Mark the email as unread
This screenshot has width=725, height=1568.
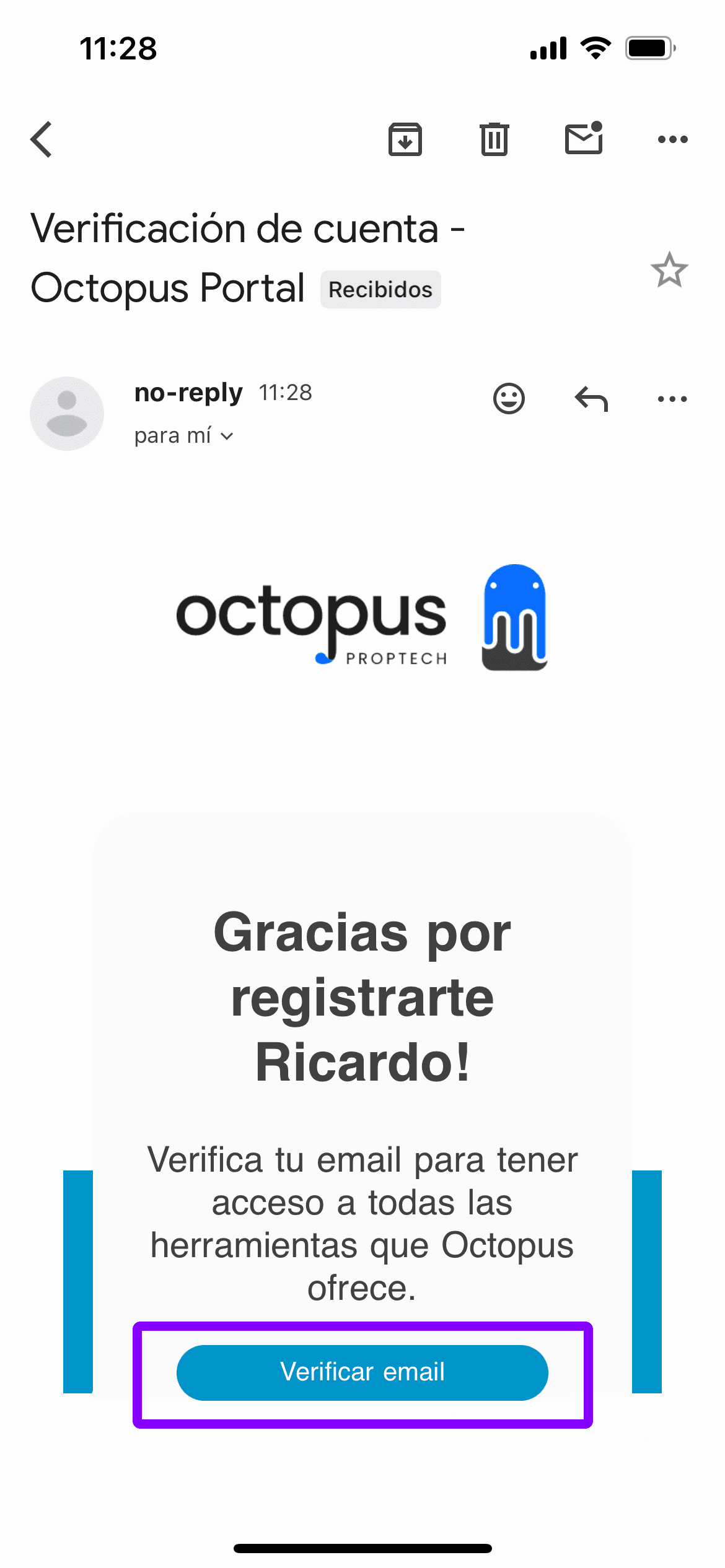tap(583, 139)
